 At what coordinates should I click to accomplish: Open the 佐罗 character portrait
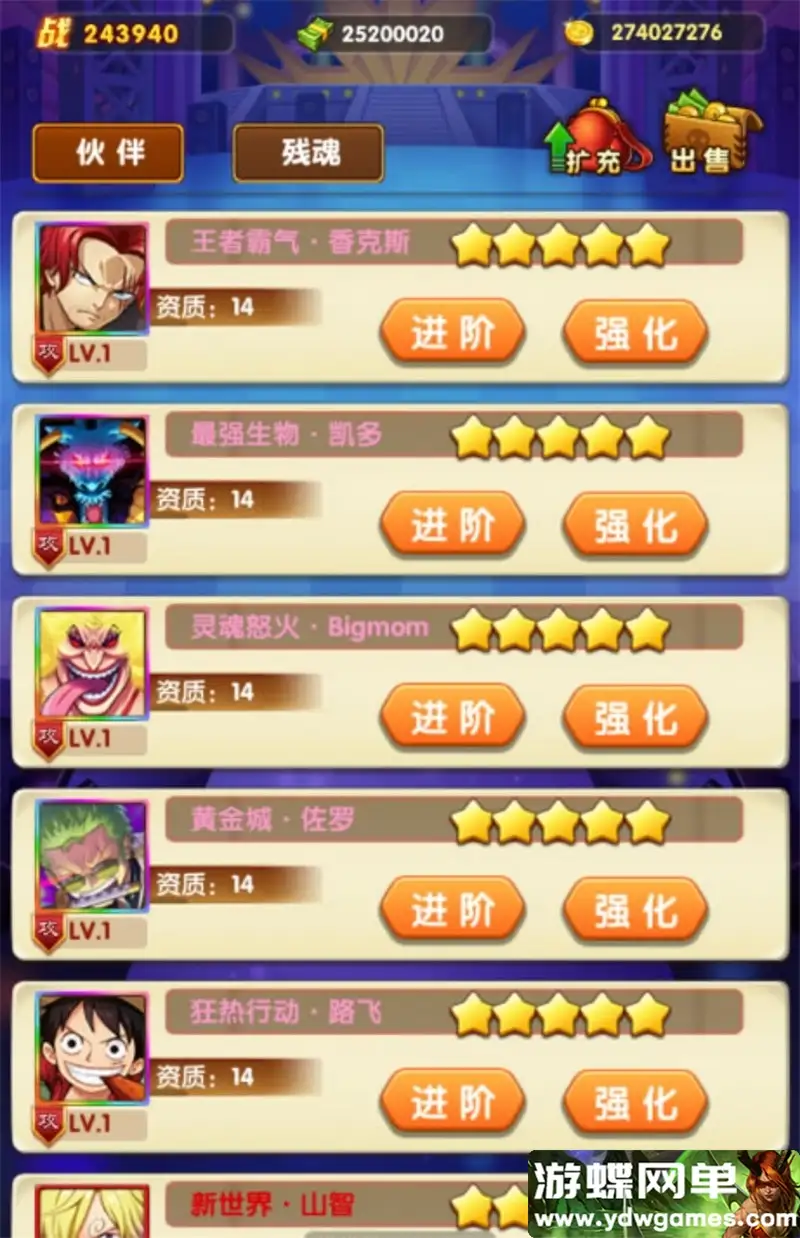pyautogui.click(x=92, y=856)
